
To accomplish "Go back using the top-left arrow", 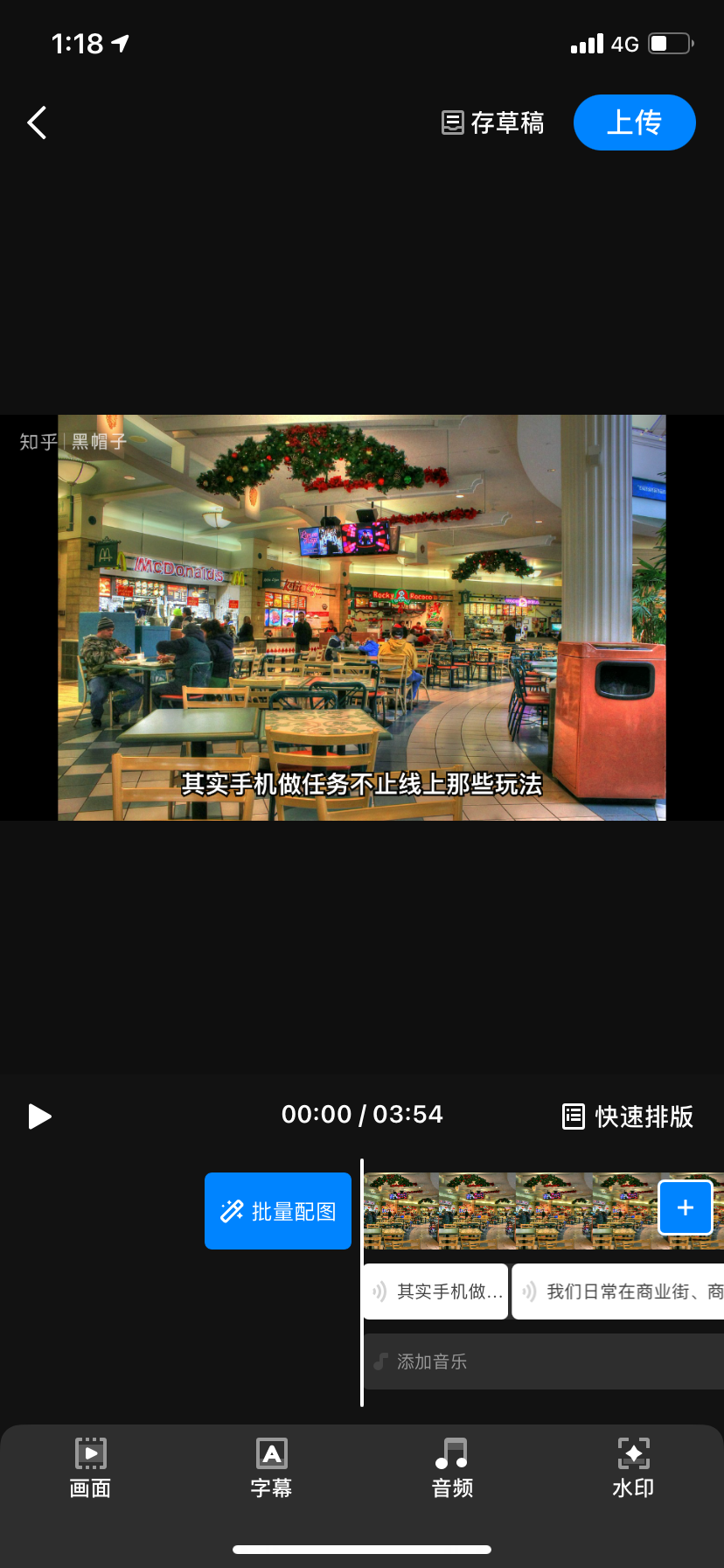I will (x=37, y=122).
